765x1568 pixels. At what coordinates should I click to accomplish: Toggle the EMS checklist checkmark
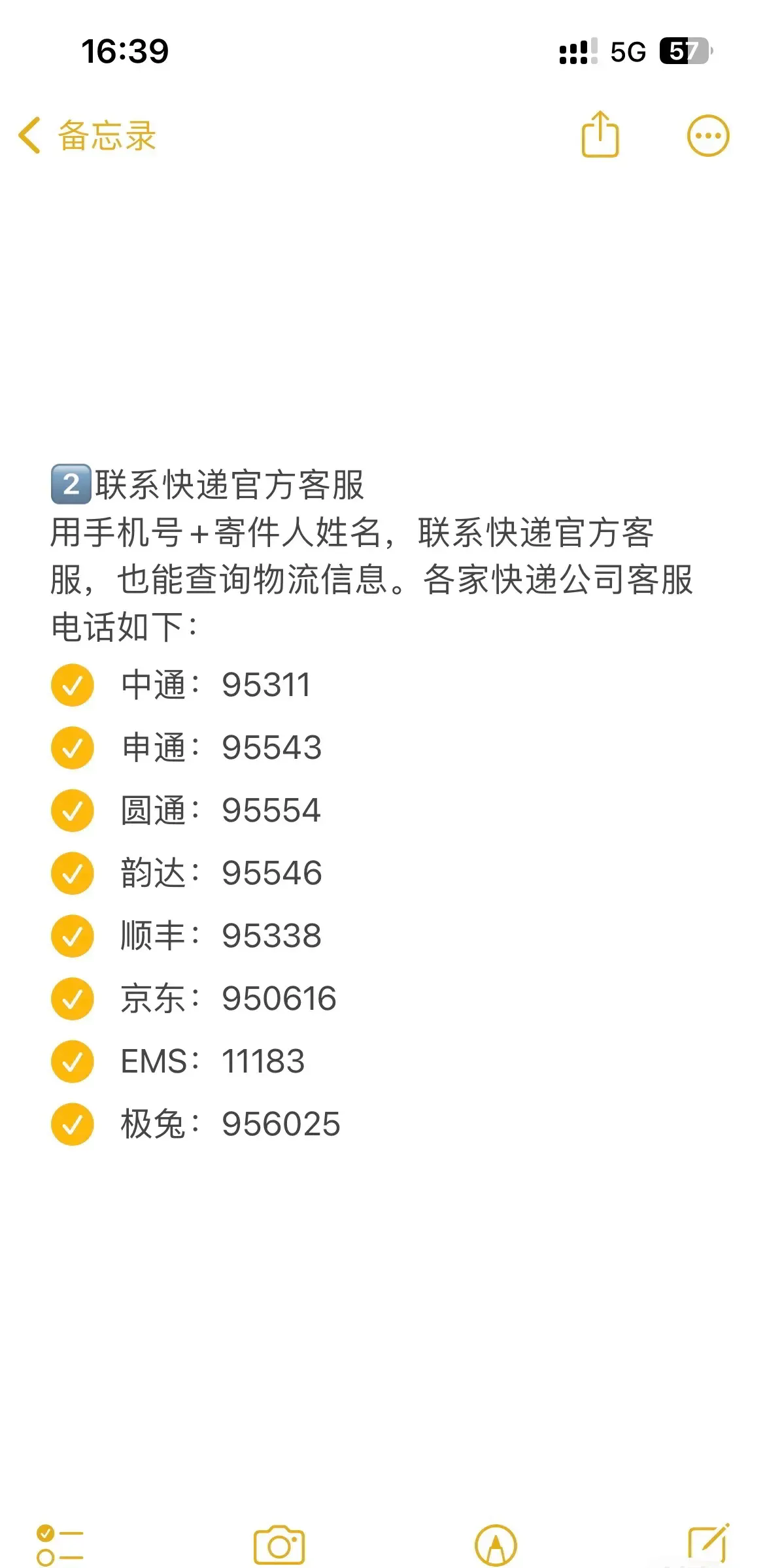[73, 1061]
